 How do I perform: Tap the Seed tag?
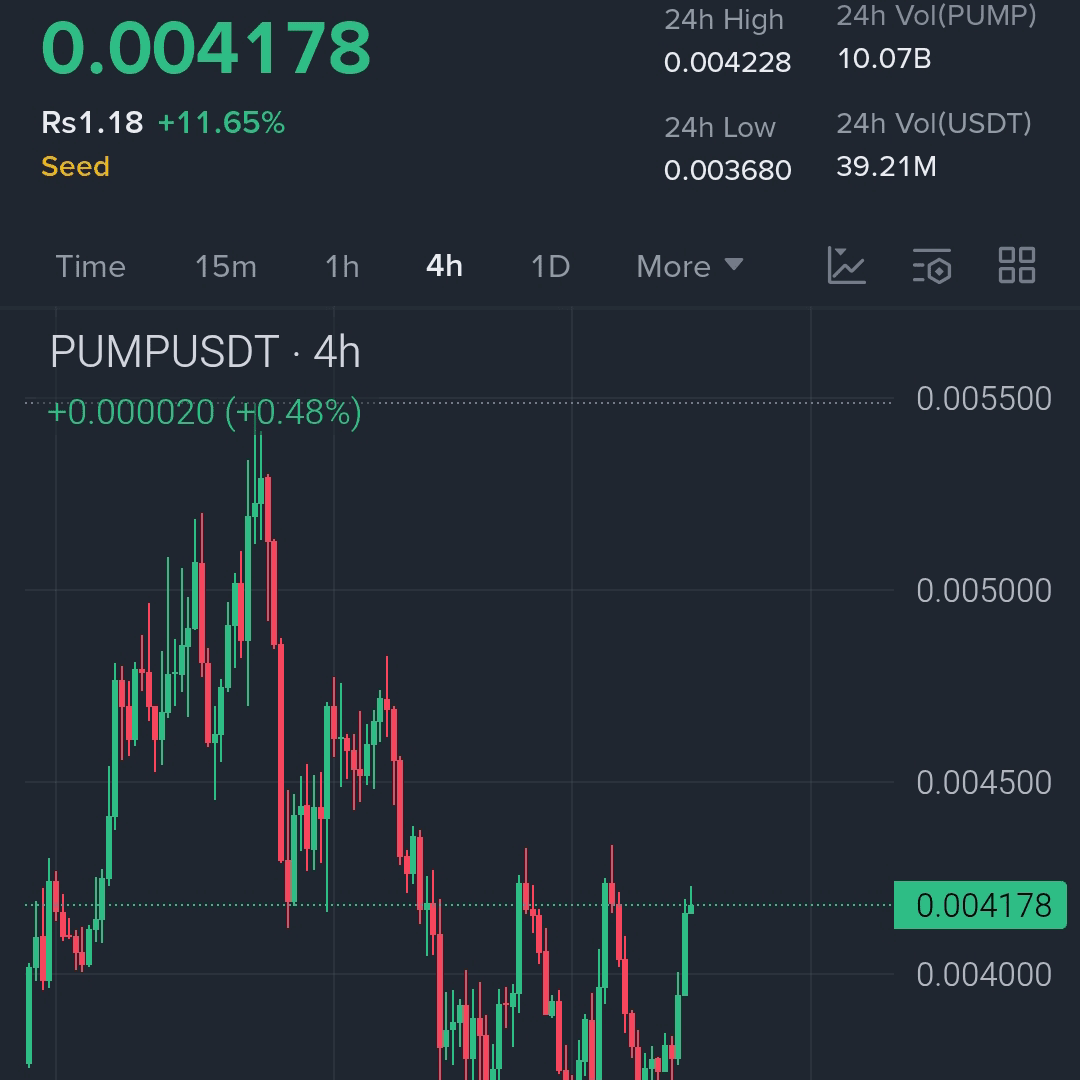coord(75,166)
